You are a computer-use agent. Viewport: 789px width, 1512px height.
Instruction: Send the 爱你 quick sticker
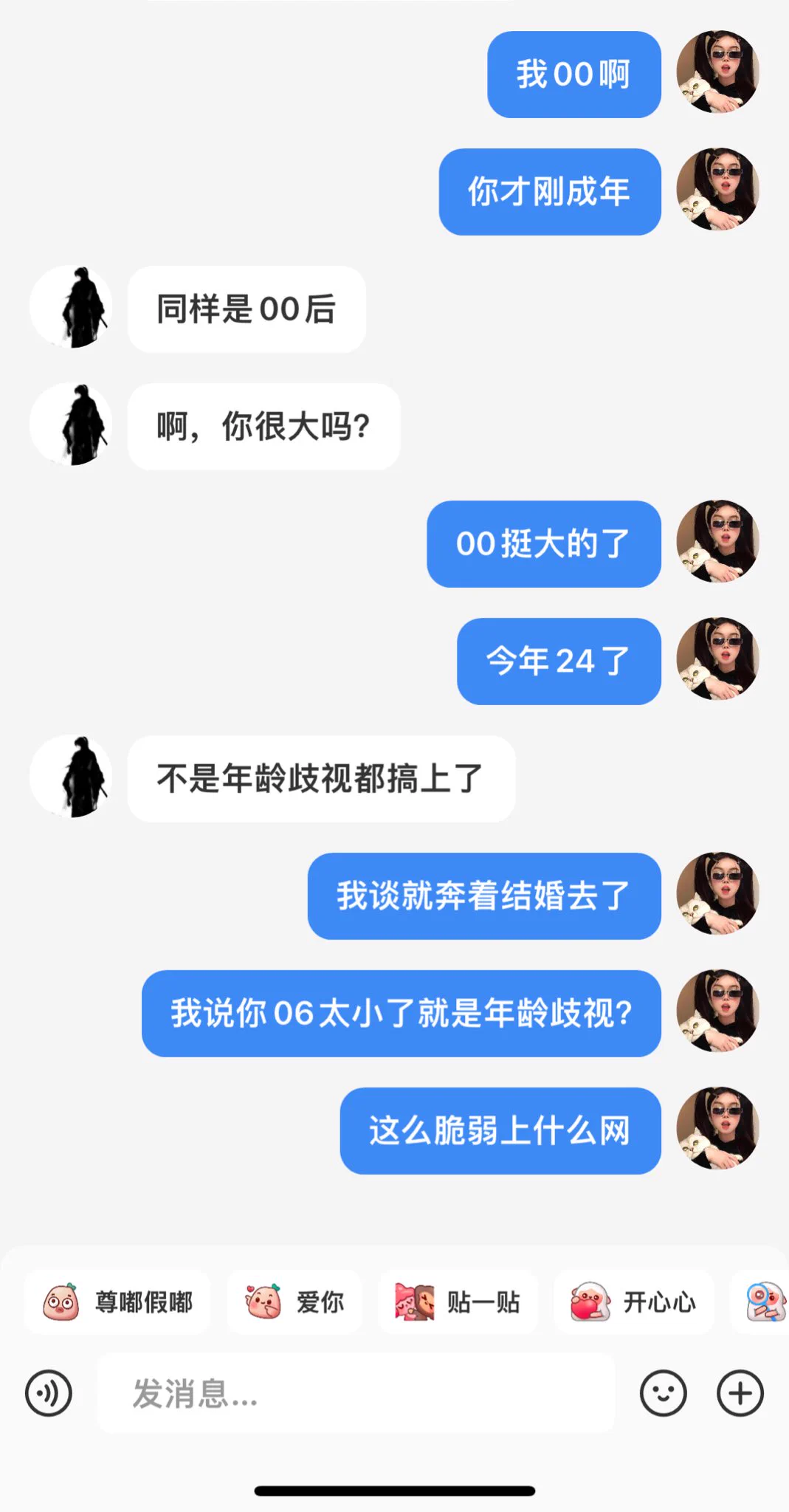(294, 1302)
